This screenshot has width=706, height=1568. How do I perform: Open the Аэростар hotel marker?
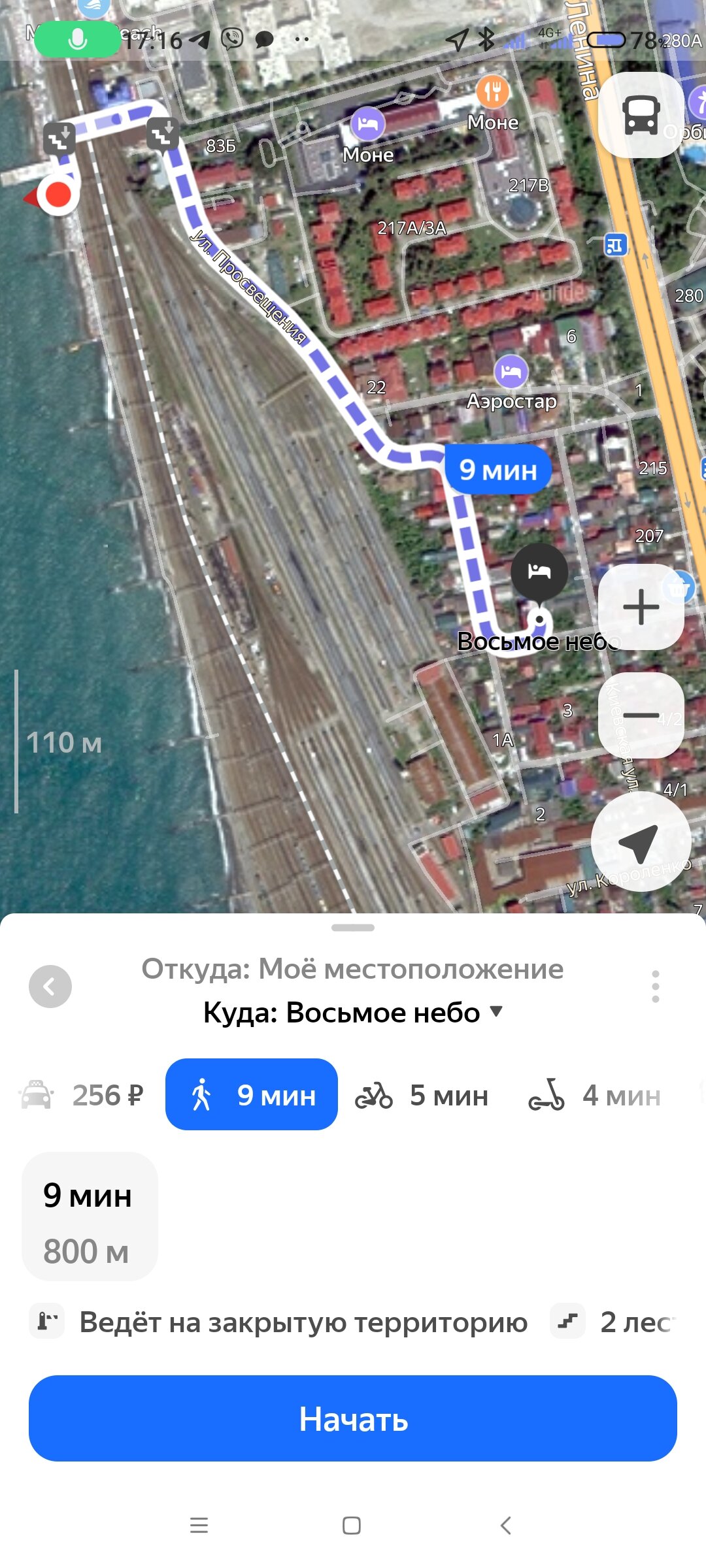[x=511, y=372]
